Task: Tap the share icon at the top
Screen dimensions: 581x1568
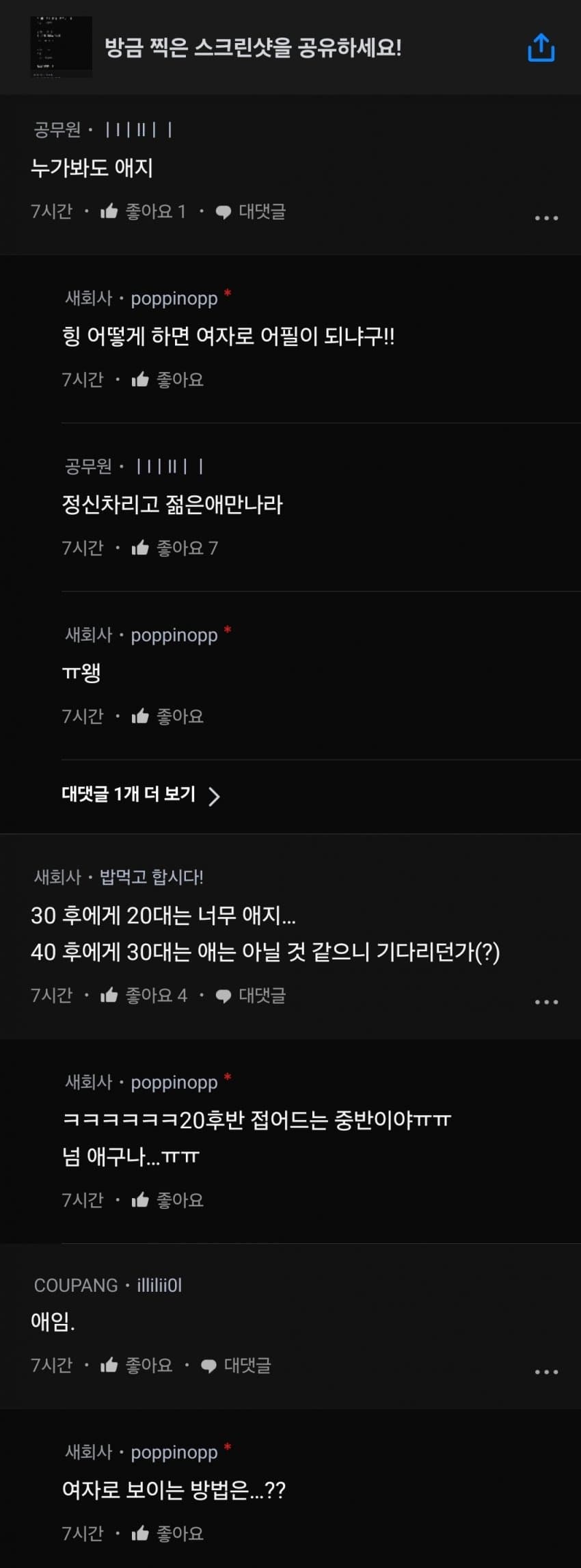Action: tap(541, 48)
